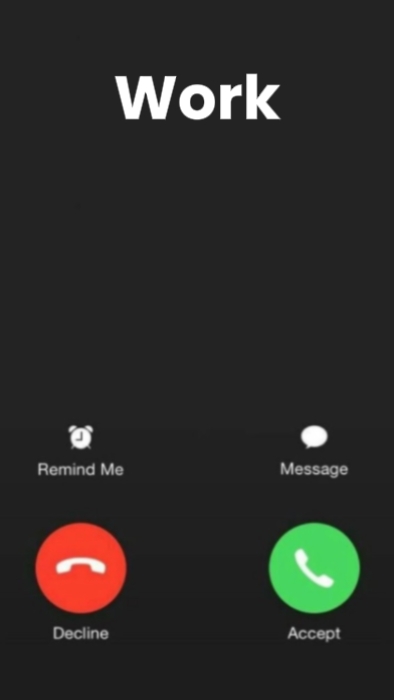394x700 pixels.
Task: Accept the incoming call from Work
Action: [314, 568]
